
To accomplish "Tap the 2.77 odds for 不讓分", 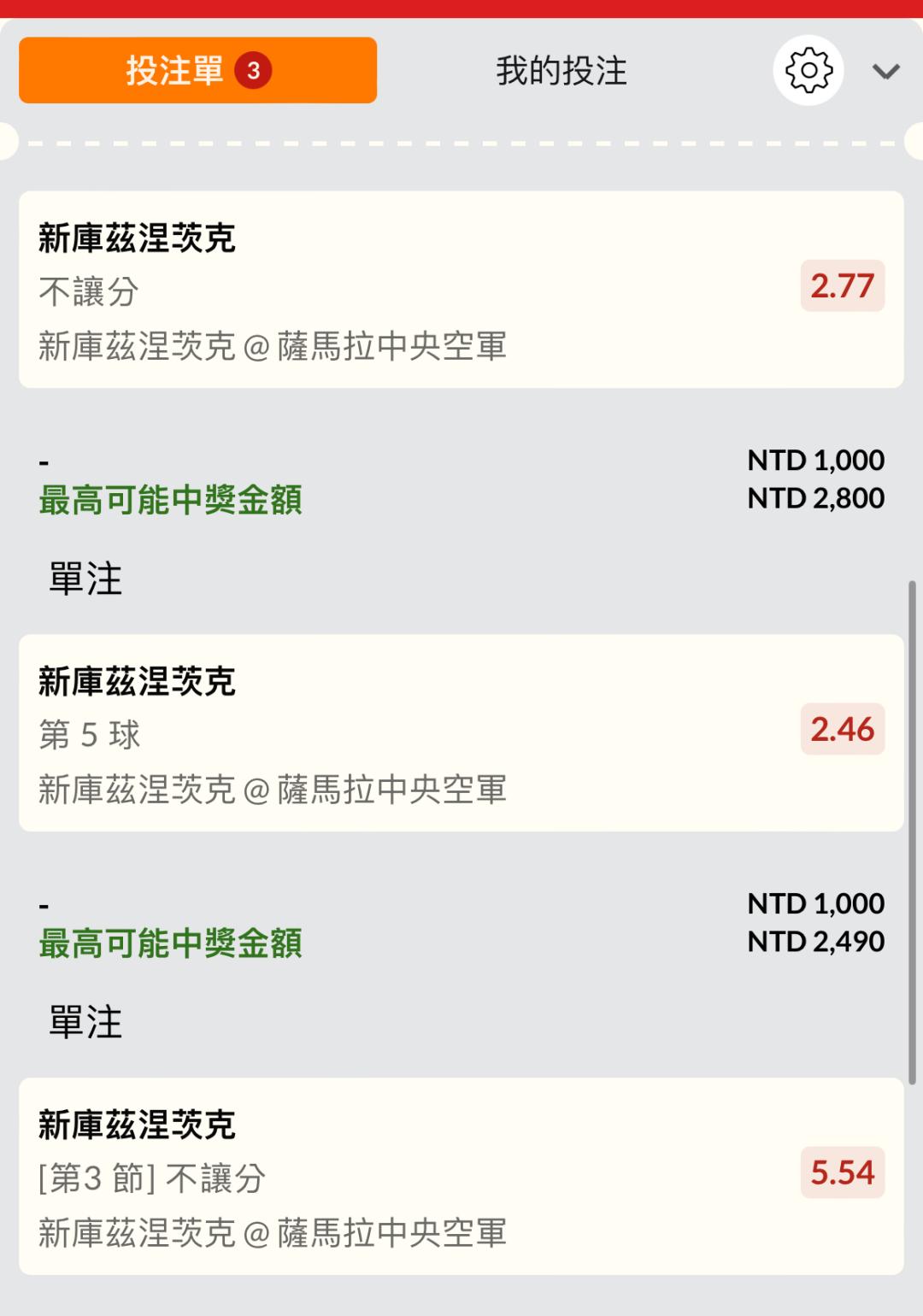I will (x=842, y=285).
